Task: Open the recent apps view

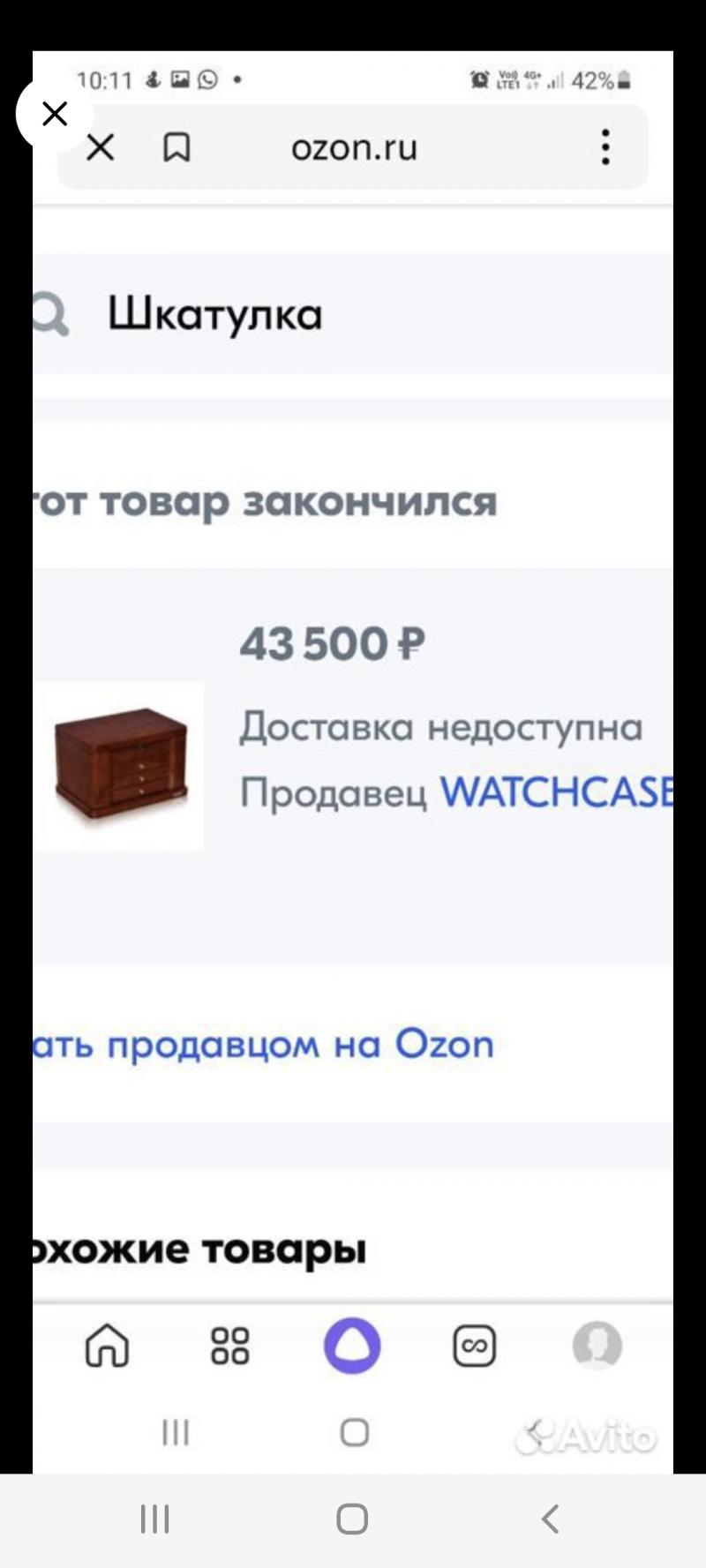Action: click(x=155, y=1519)
